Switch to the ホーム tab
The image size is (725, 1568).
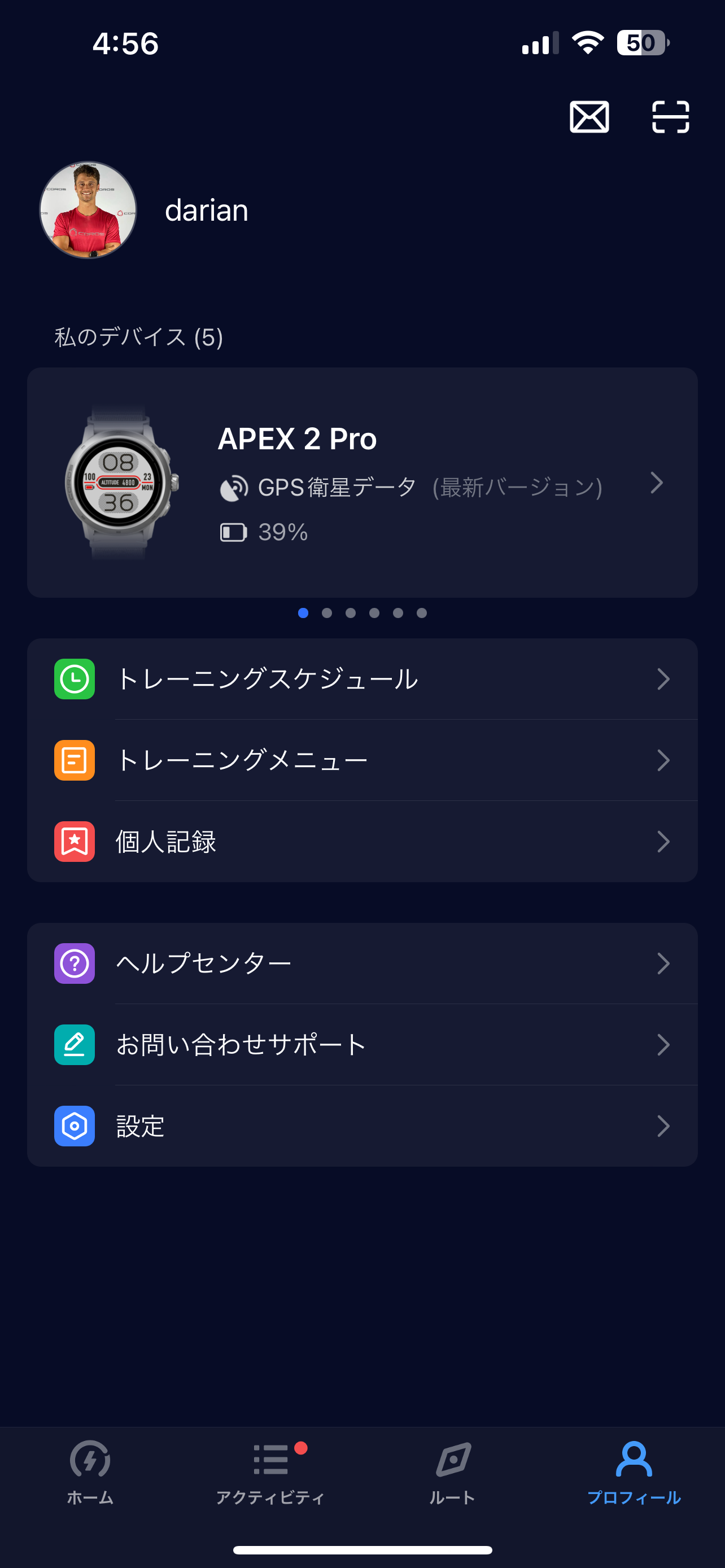(90, 1472)
